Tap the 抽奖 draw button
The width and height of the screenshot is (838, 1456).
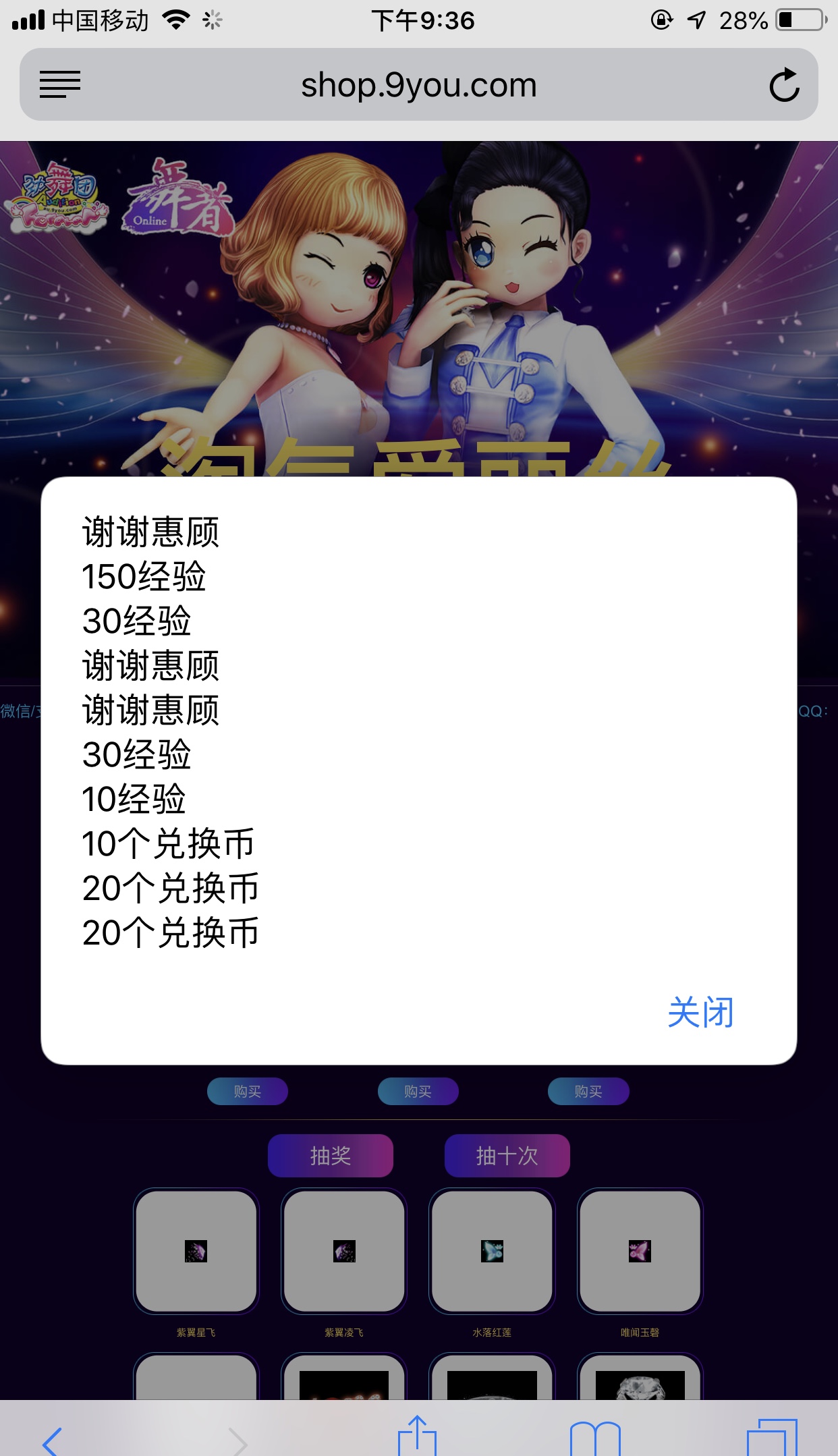coord(331,1156)
